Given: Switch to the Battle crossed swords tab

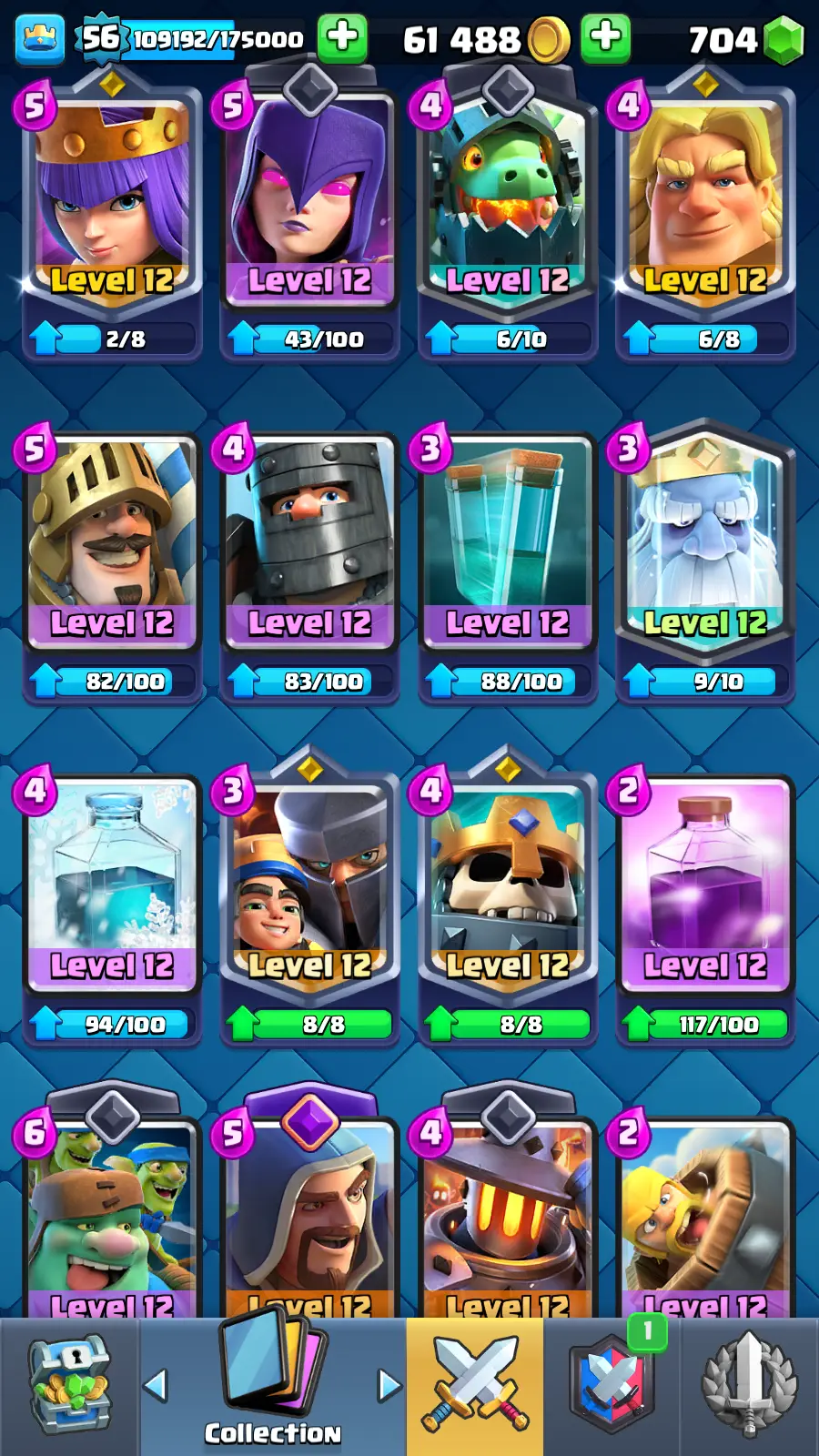Looking at the screenshot, I should point(475,1385).
